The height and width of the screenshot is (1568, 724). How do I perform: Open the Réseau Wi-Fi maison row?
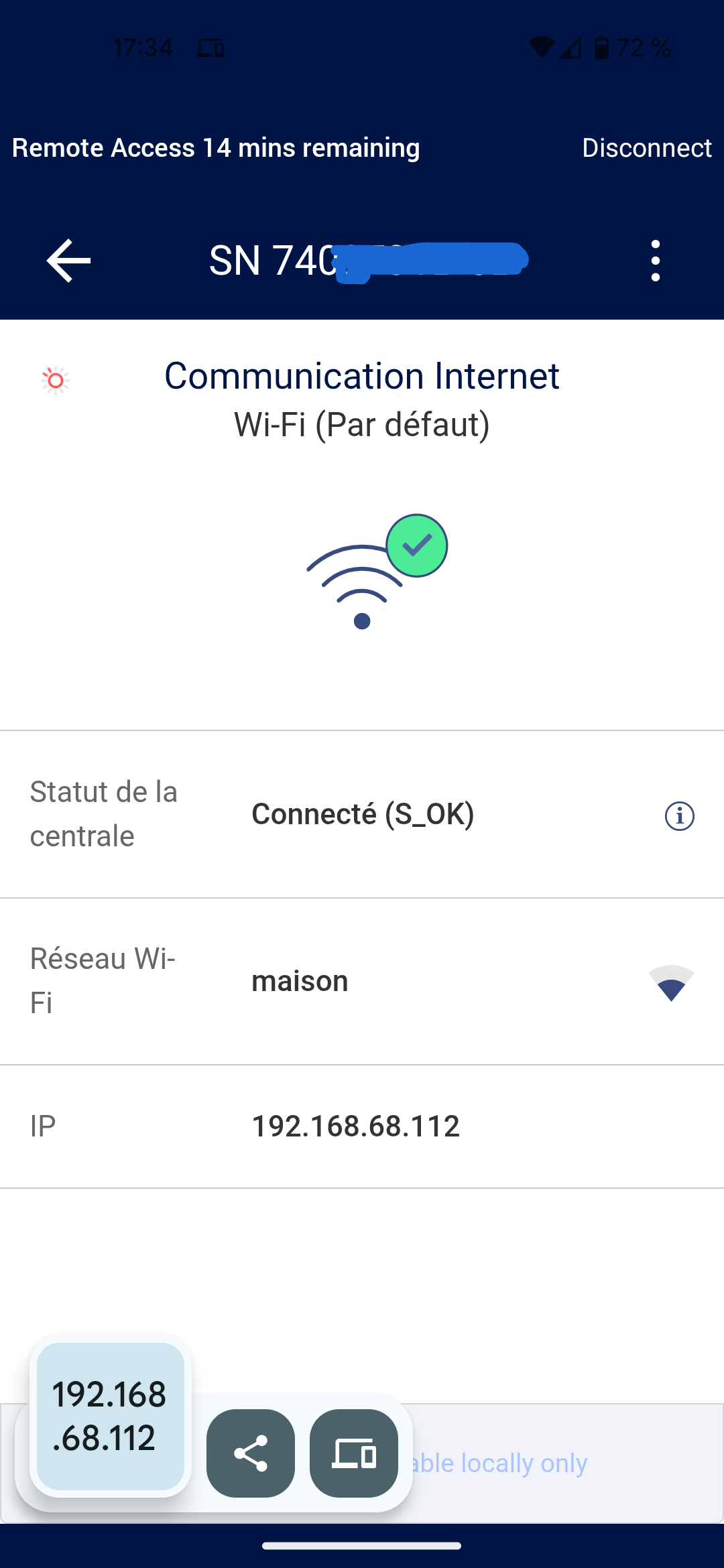click(x=362, y=981)
